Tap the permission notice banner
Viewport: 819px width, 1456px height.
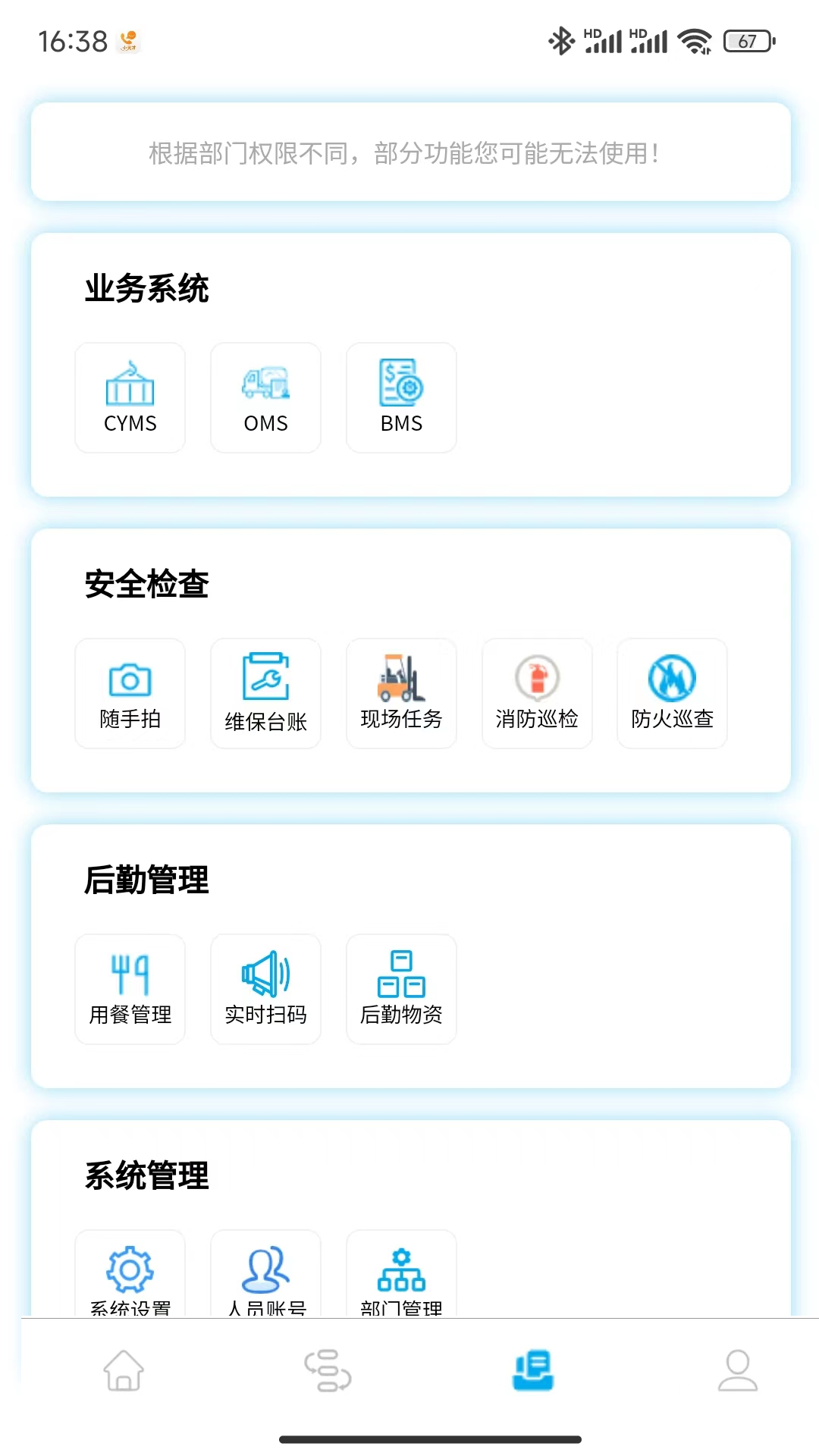pos(409,151)
